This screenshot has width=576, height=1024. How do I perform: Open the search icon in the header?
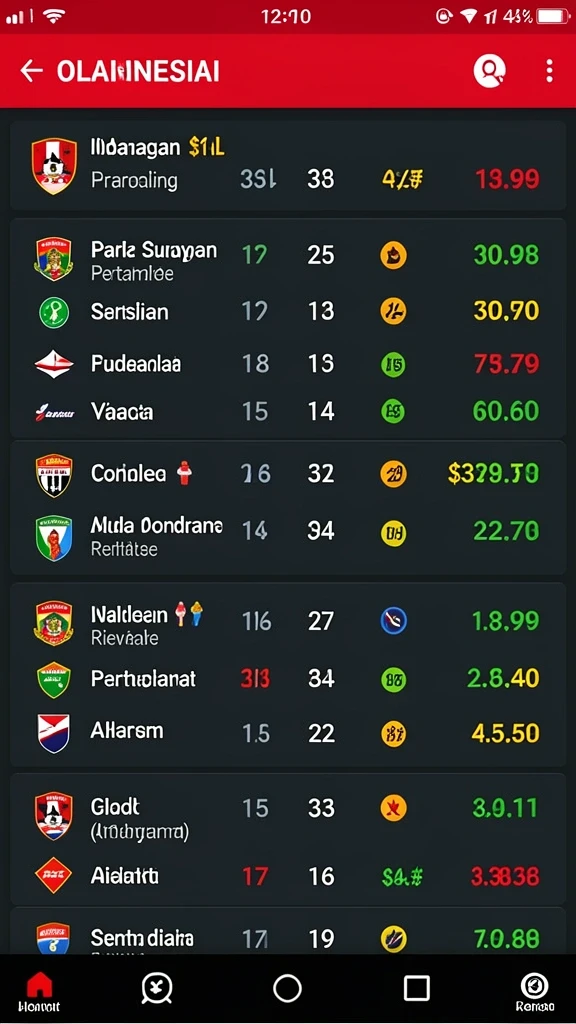click(490, 71)
